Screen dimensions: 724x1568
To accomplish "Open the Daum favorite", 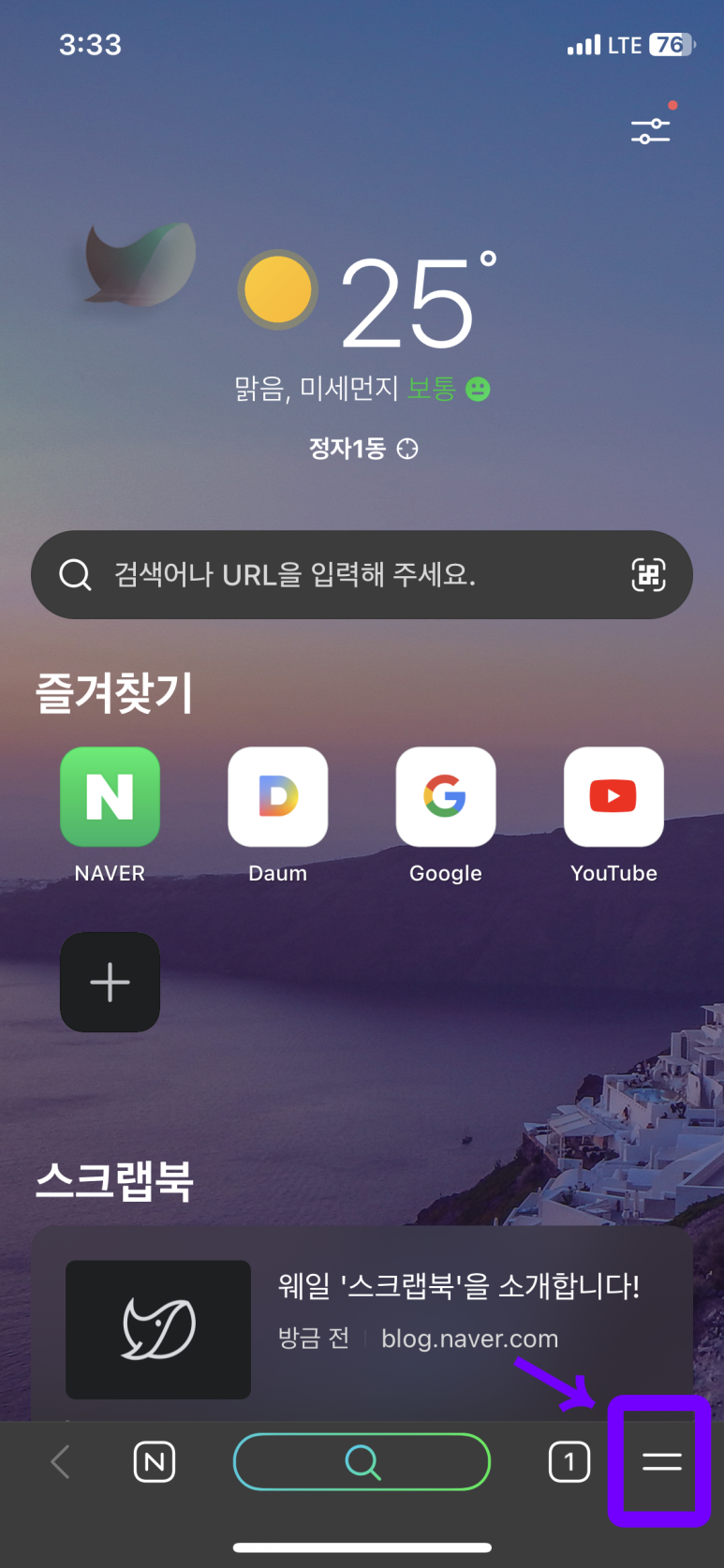I will (x=277, y=797).
